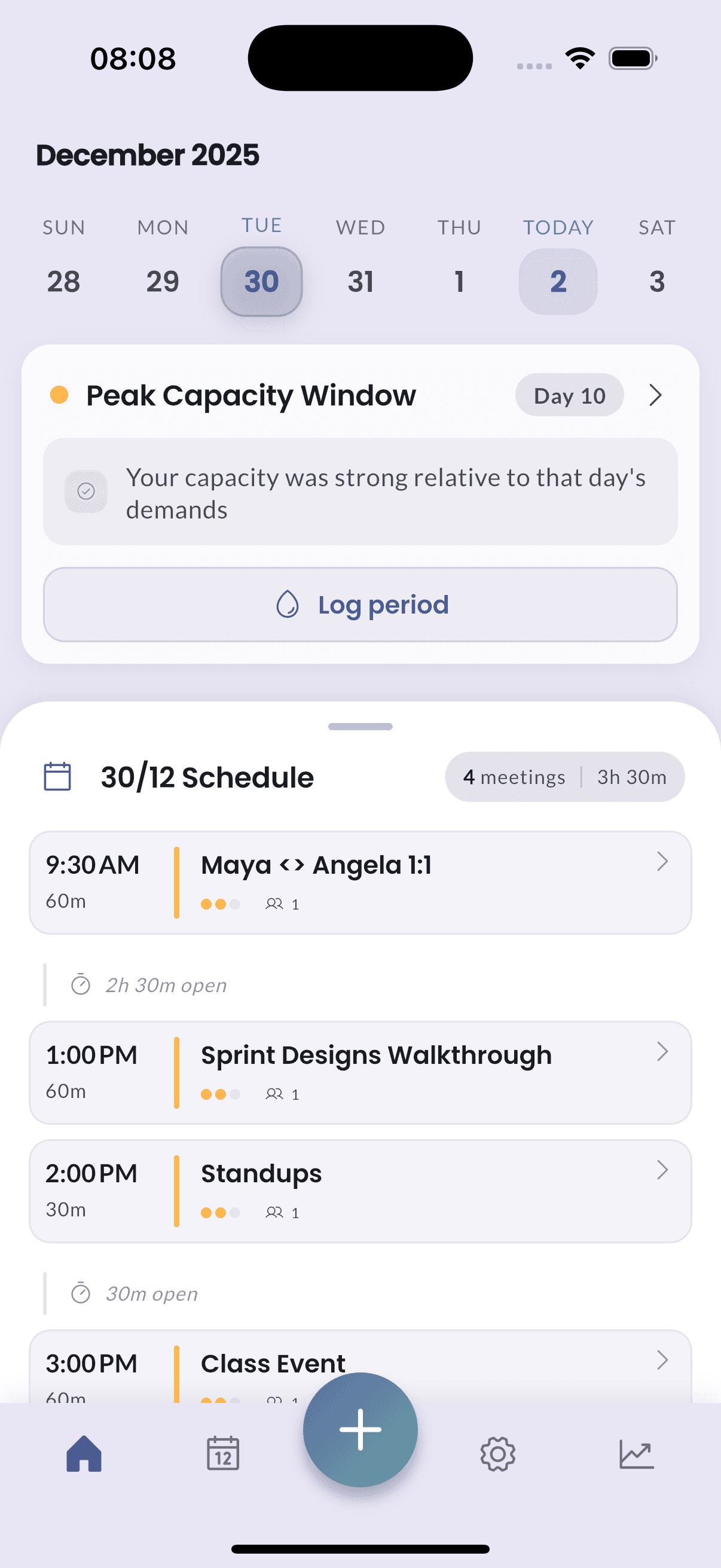The height and width of the screenshot is (1568, 721).
Task: Open the Class Event entry
Action: click(662, 1361)
